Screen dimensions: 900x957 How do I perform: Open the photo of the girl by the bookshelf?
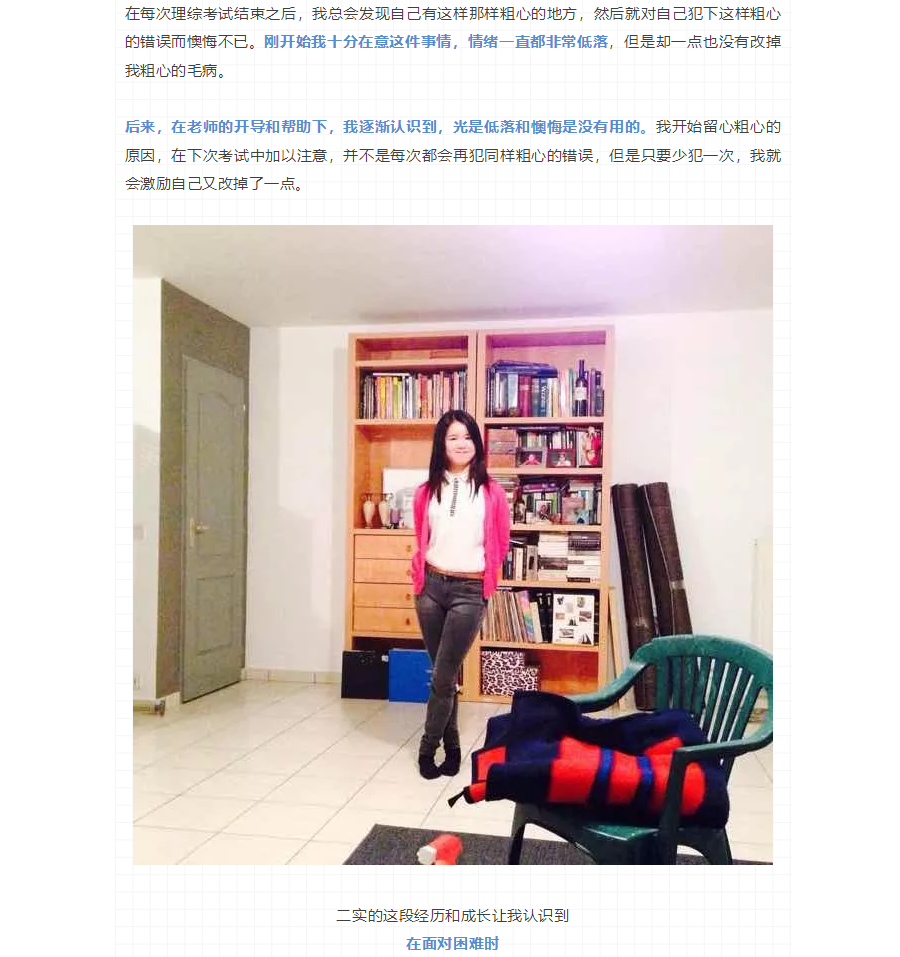pos(452,544)
